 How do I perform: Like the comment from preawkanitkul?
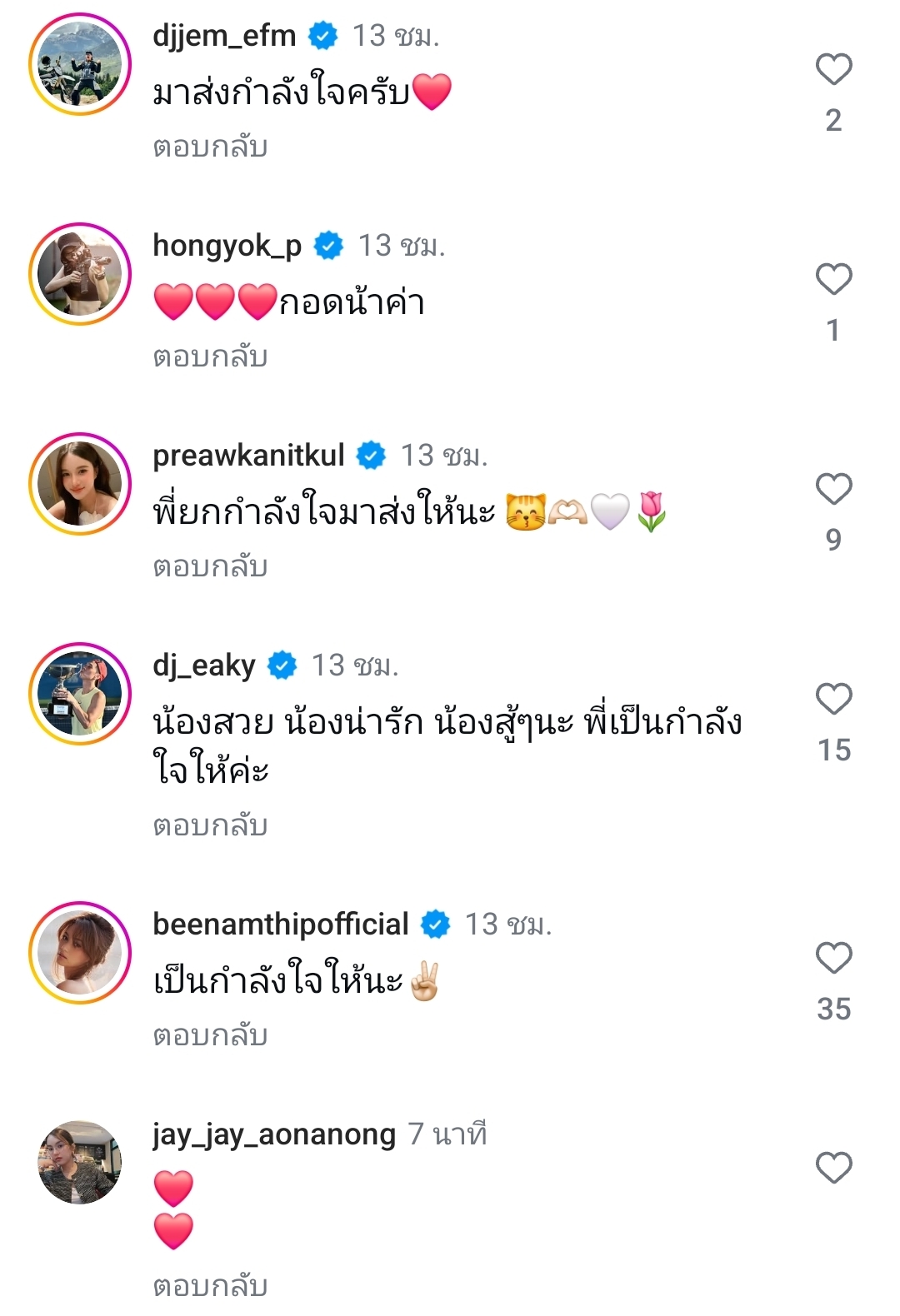point(833,489)
